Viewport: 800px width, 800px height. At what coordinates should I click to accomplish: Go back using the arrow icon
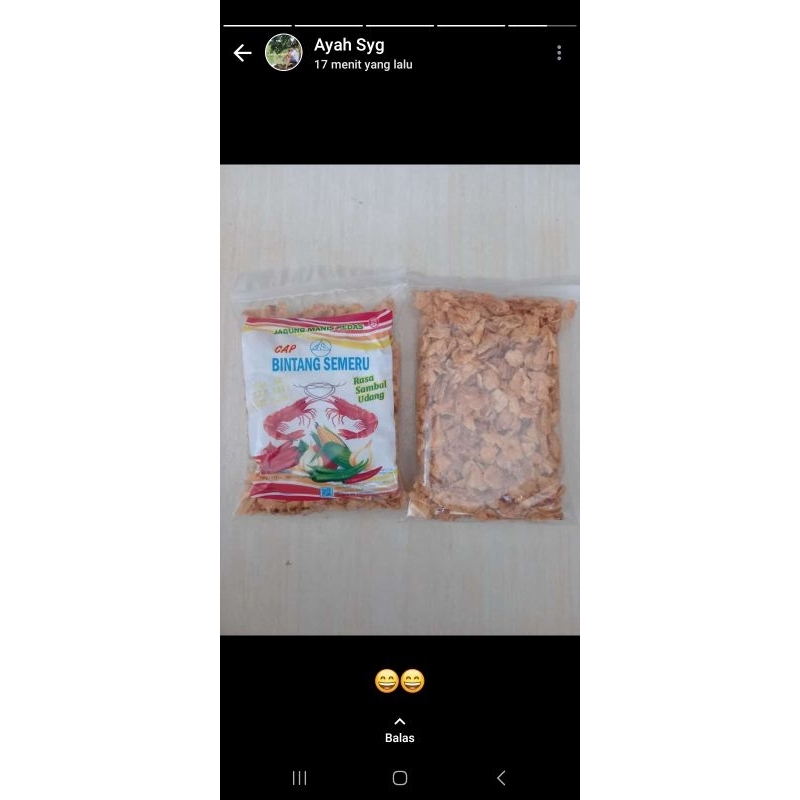point(242,53)
